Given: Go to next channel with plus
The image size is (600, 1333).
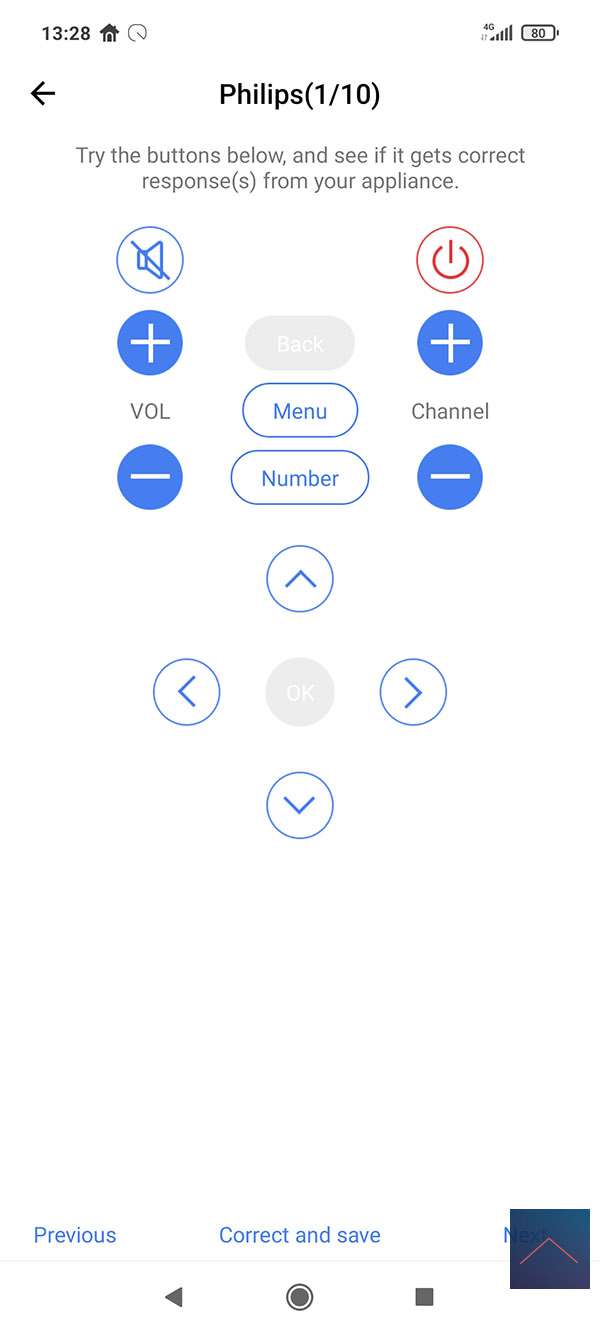Looking at the screenshot, I should [x=450, y=343].
